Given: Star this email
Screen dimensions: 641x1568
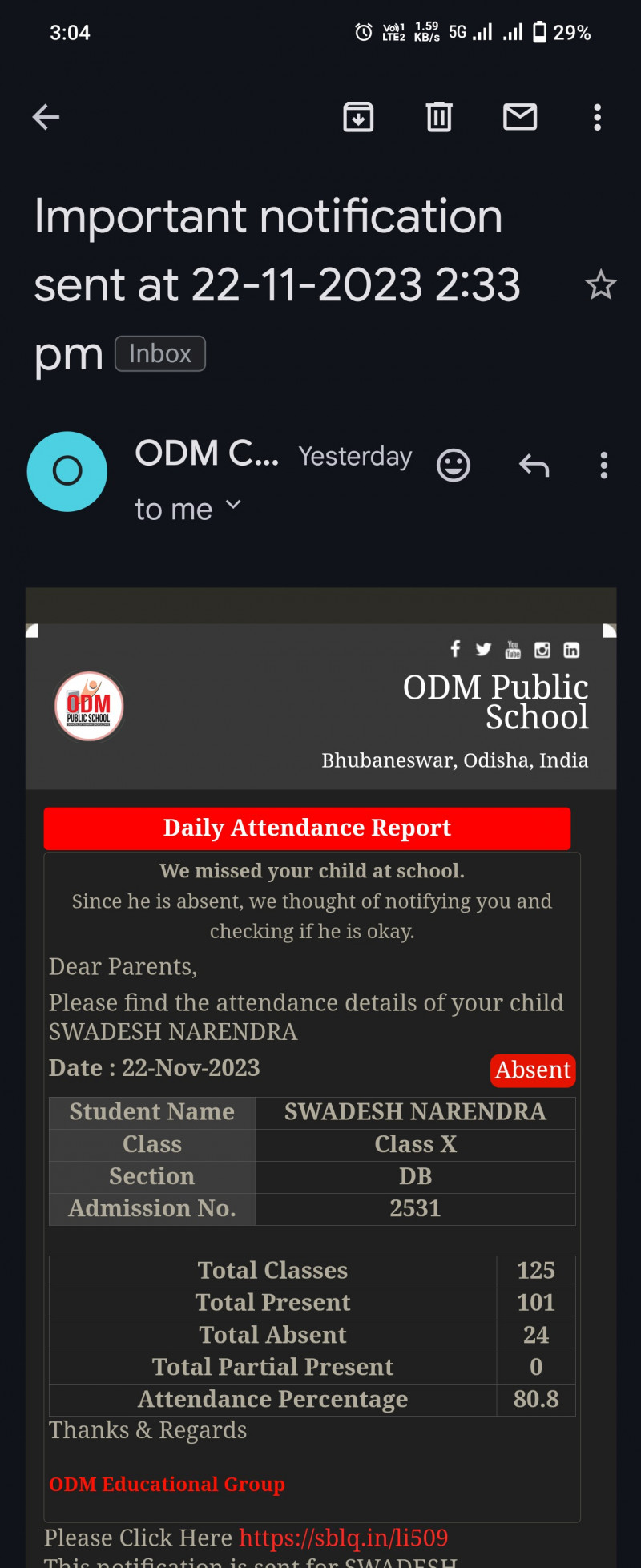Looking at the screenshot, I should coord(600,285).
